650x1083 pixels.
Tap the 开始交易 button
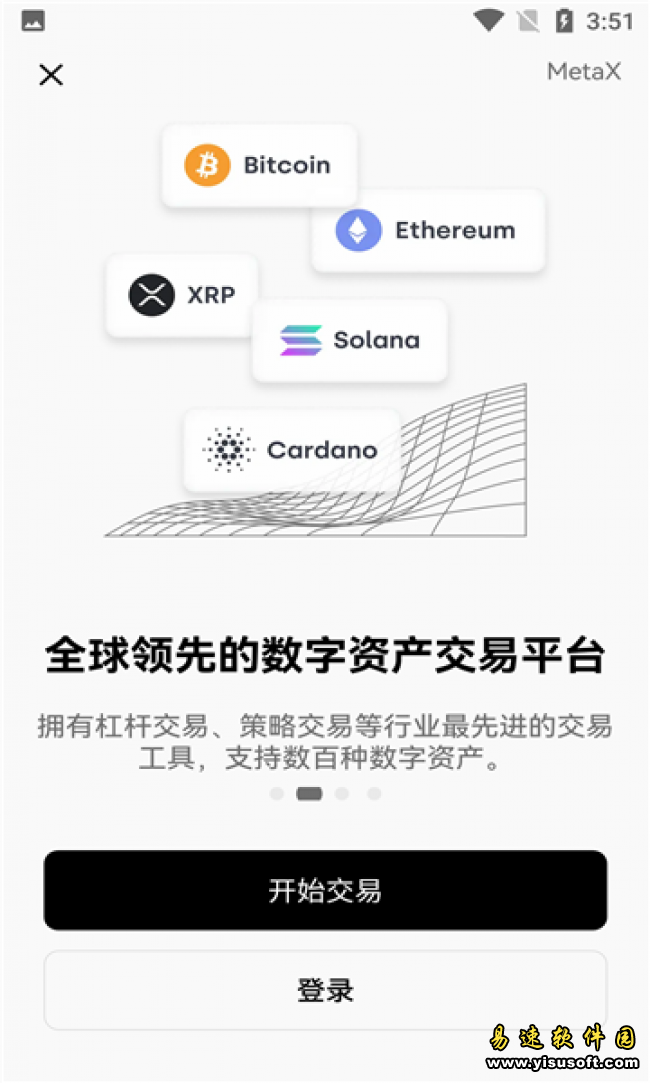[325, 890]
